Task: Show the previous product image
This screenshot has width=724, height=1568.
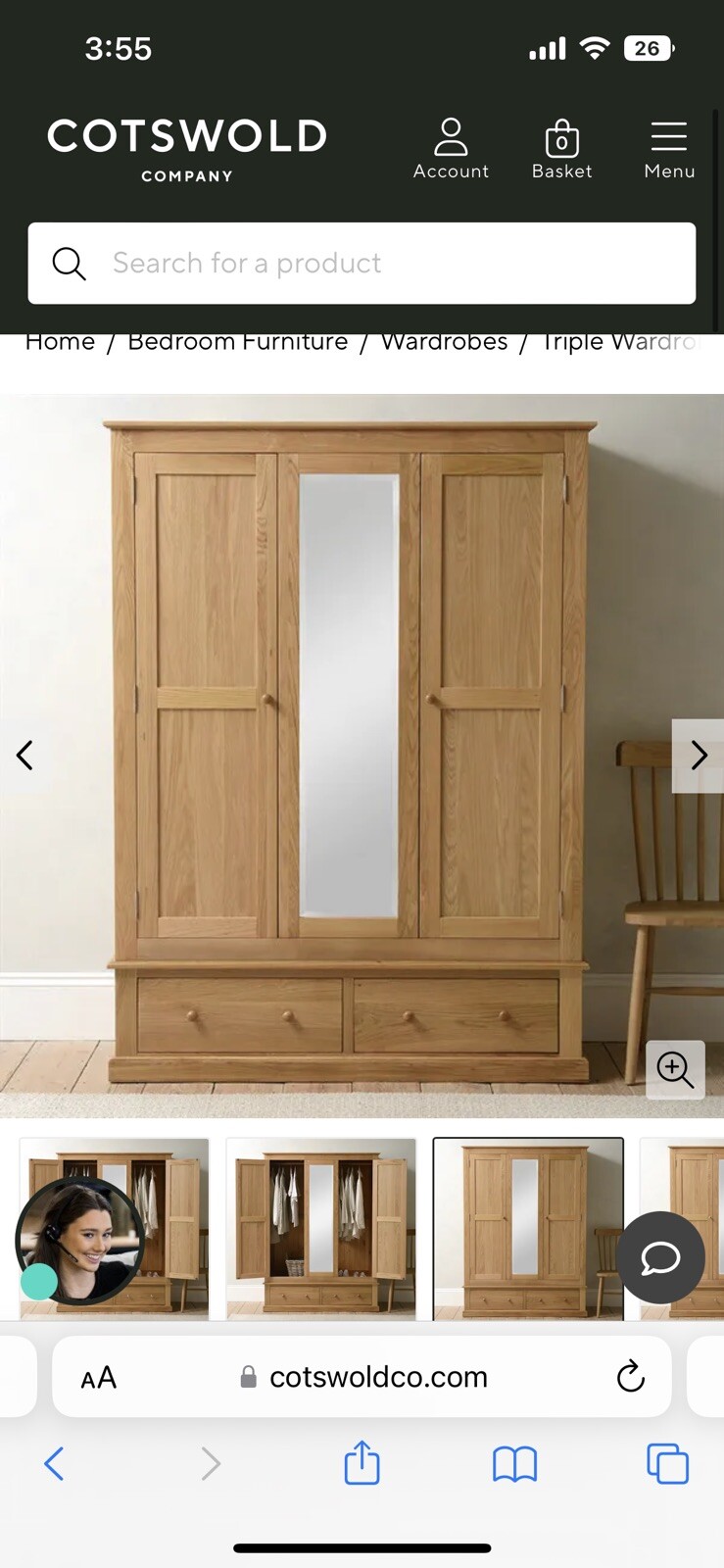Action: [25, 756]
